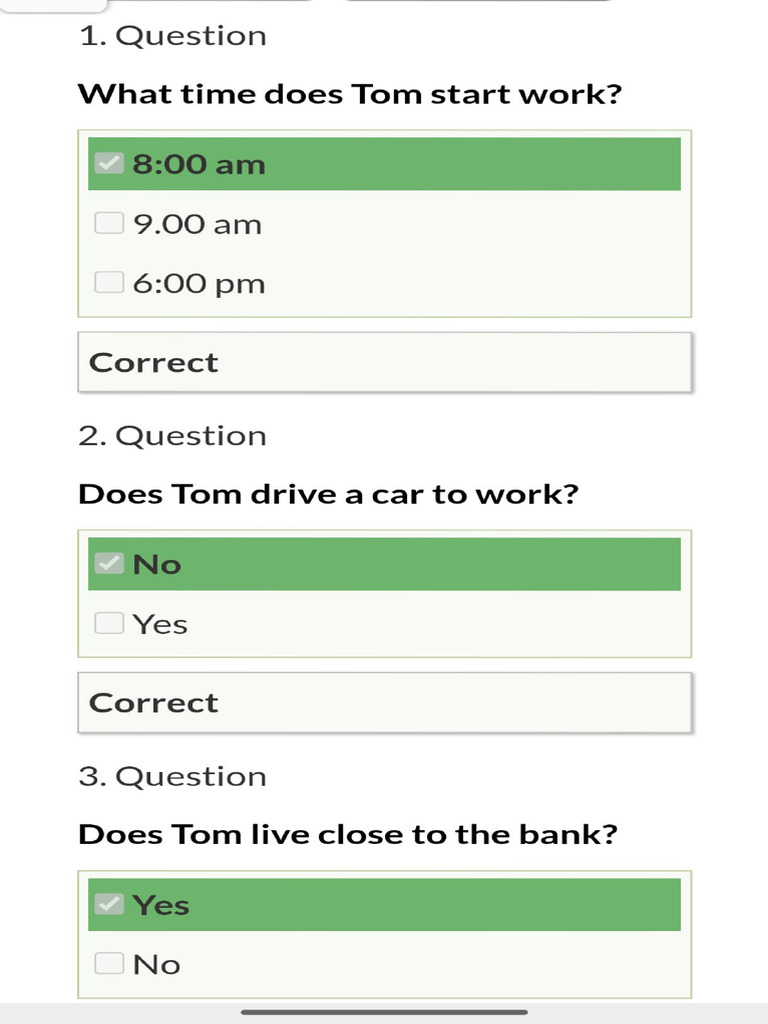
Task: Check the 9.00 am answer option
Action: point(109,223)
